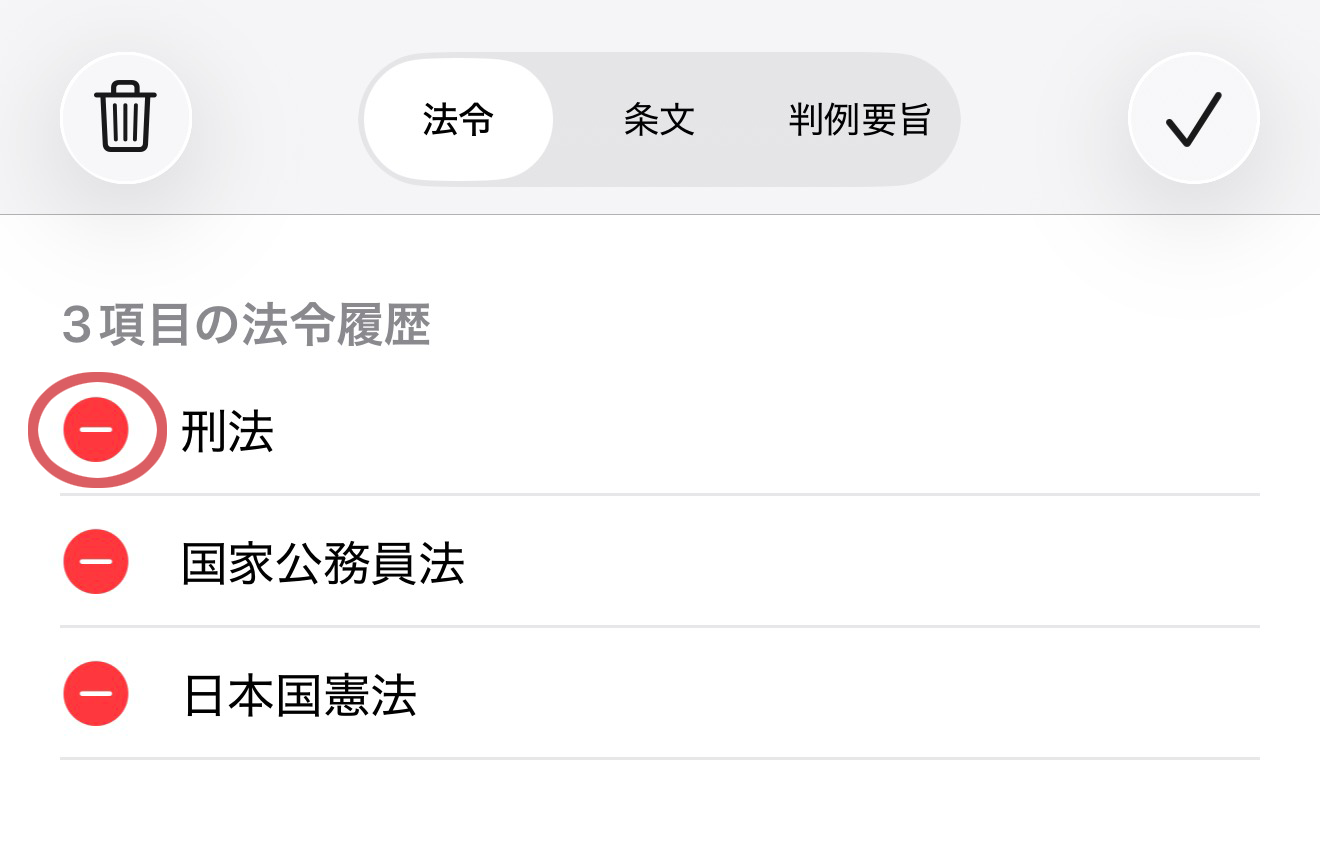
Task: Remove 刑法 using its red minus button
Action: 96,430
